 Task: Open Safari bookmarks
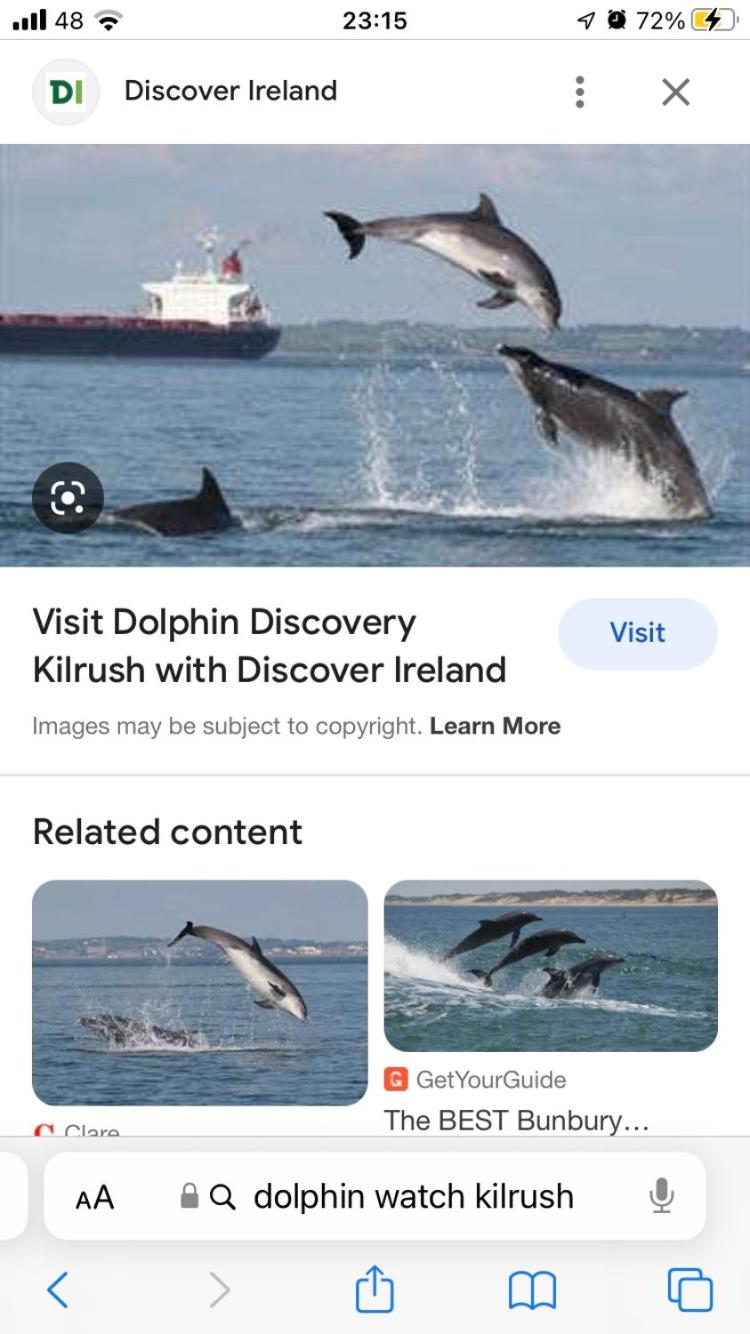click(532, 1290)
